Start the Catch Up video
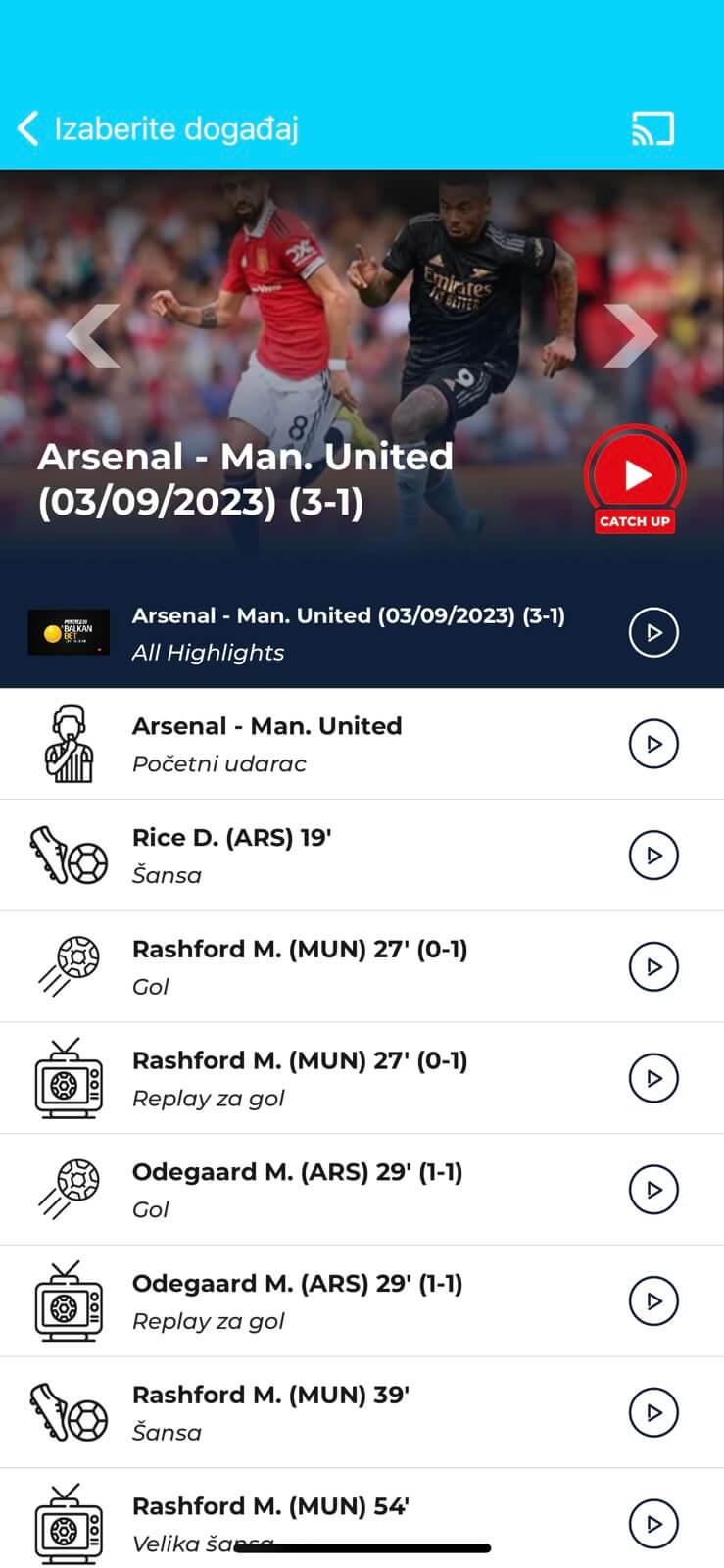 635,478
